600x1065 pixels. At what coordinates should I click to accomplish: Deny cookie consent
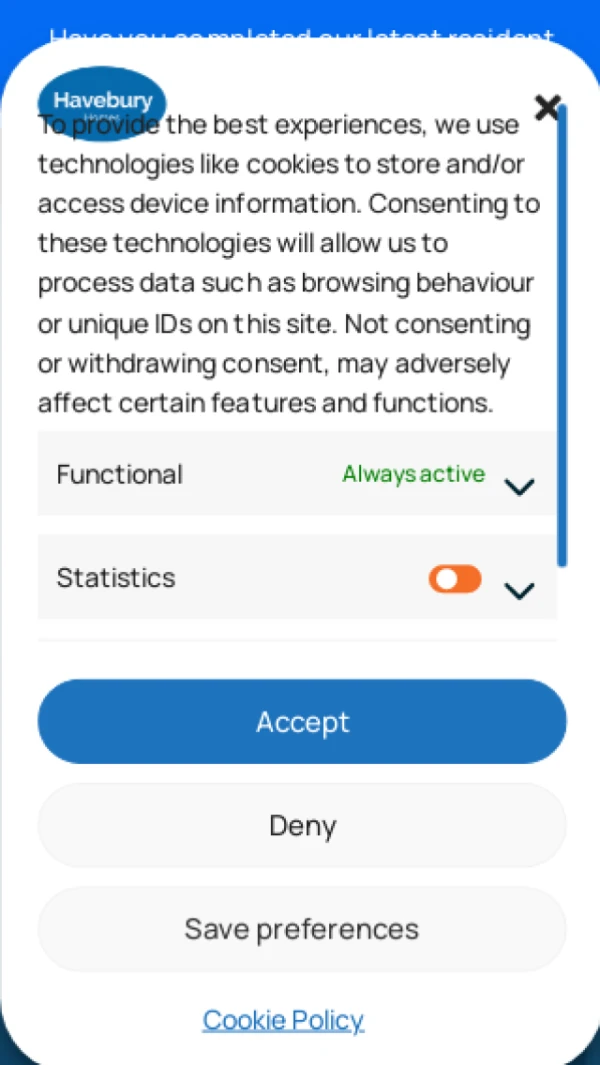pos(301,826)
